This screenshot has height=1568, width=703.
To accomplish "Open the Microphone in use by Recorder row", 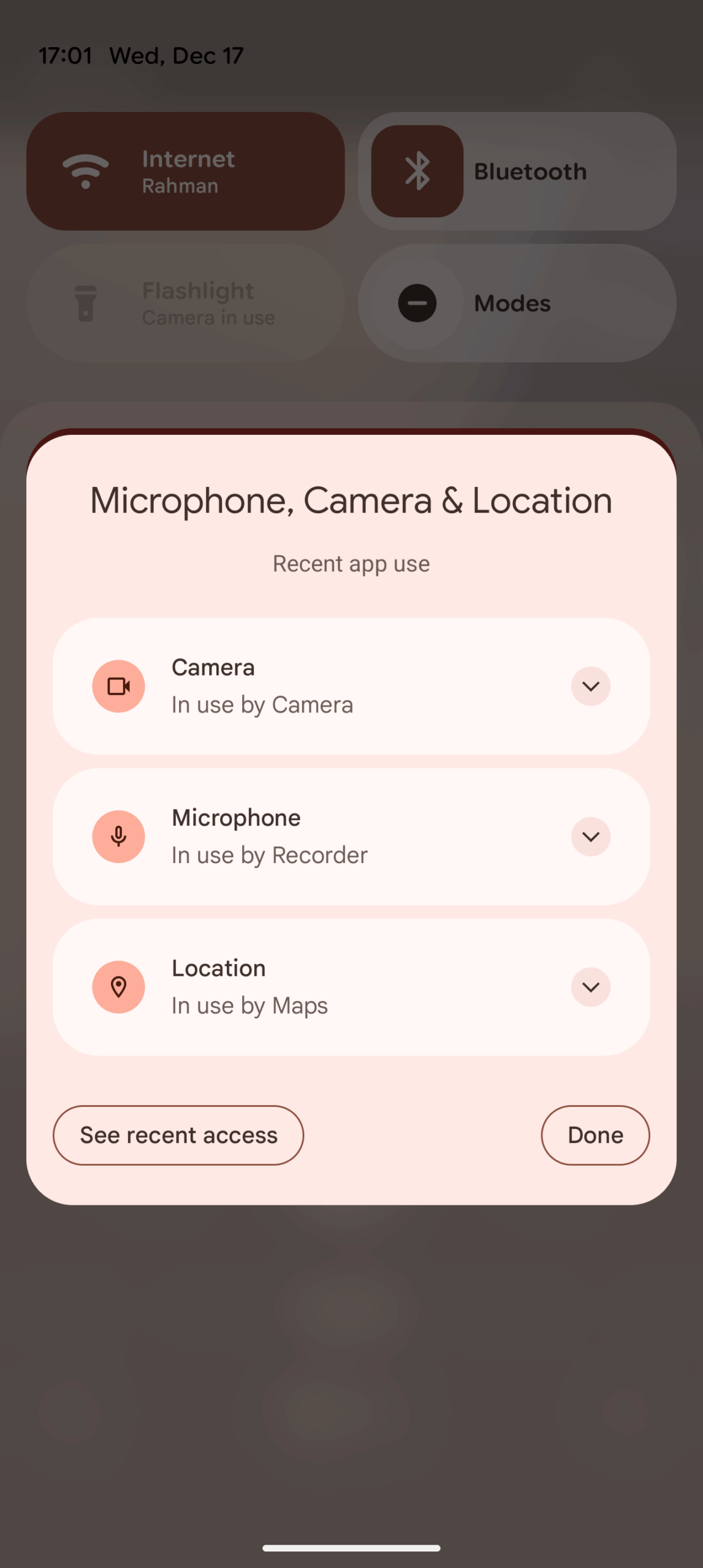I will pos(306,836).
